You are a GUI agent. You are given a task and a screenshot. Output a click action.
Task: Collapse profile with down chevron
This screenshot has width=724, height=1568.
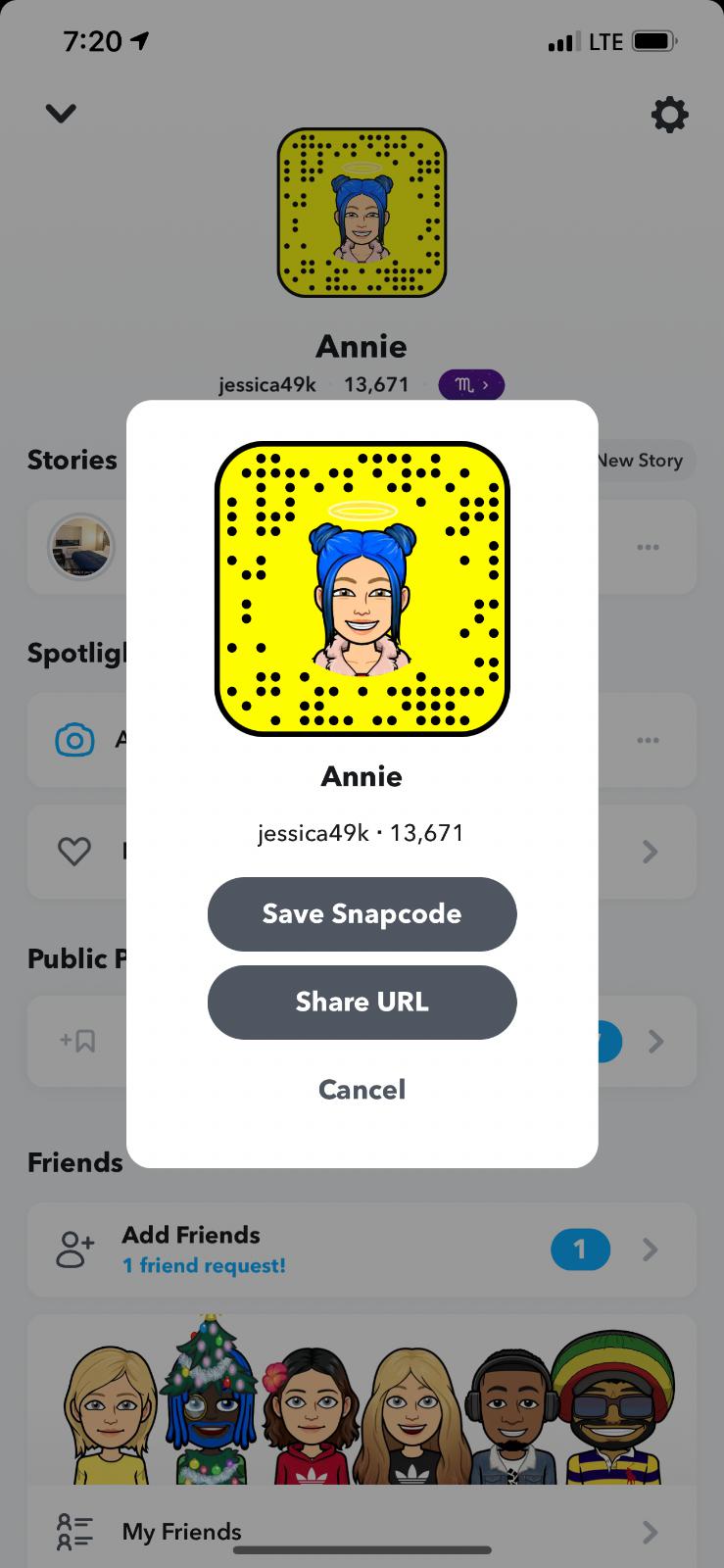[61, 114]
